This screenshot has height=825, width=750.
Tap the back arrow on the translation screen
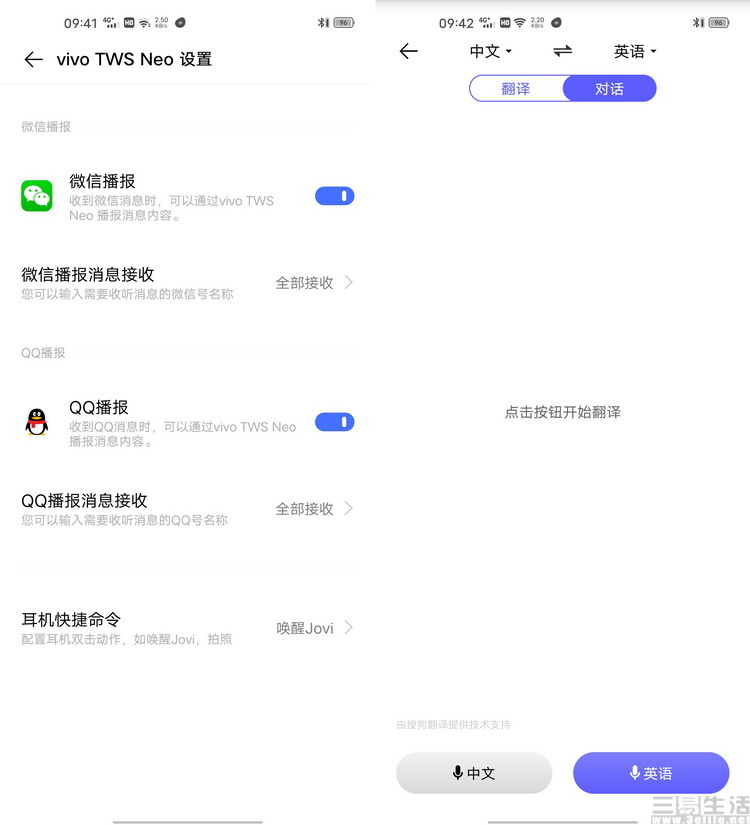[408, 51]
